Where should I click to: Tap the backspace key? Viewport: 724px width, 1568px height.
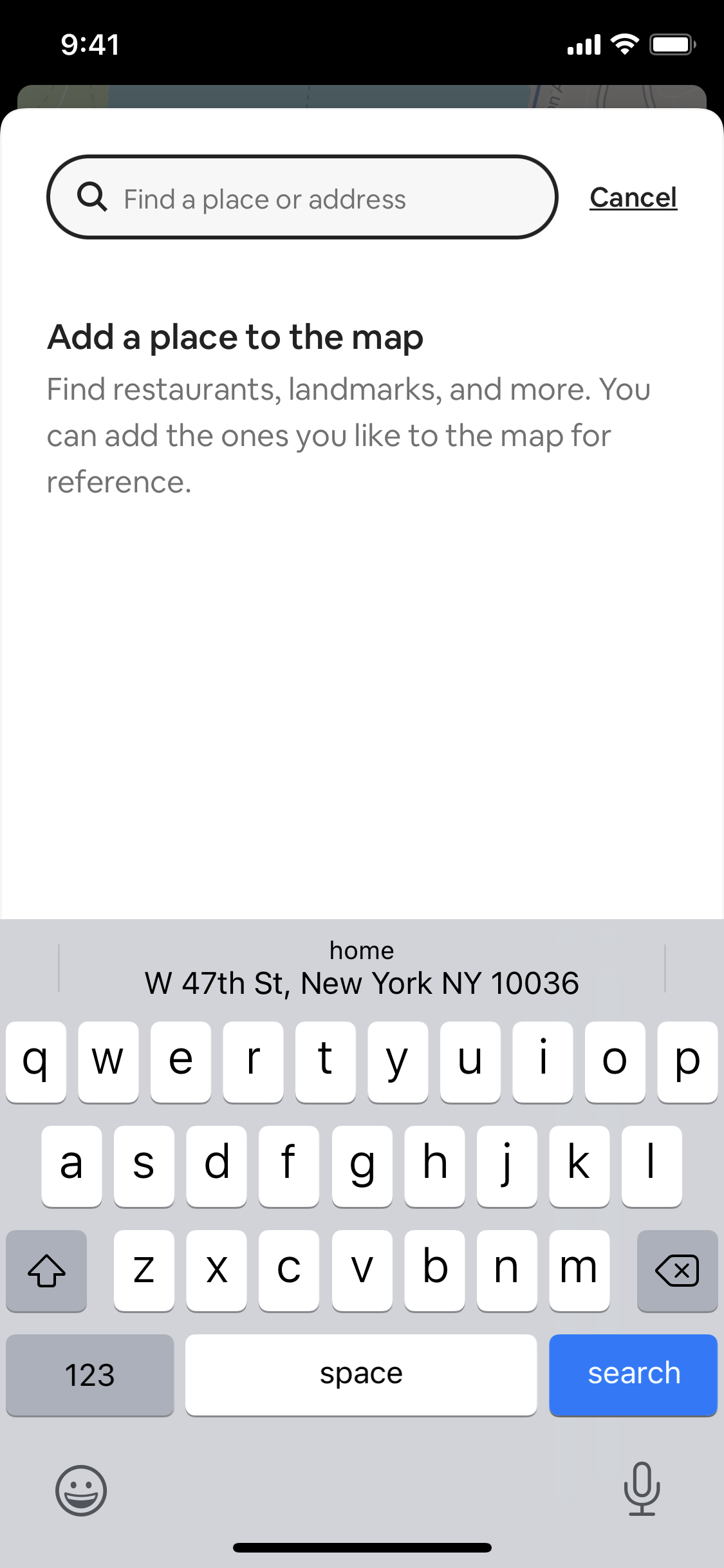coord(677,1271)
